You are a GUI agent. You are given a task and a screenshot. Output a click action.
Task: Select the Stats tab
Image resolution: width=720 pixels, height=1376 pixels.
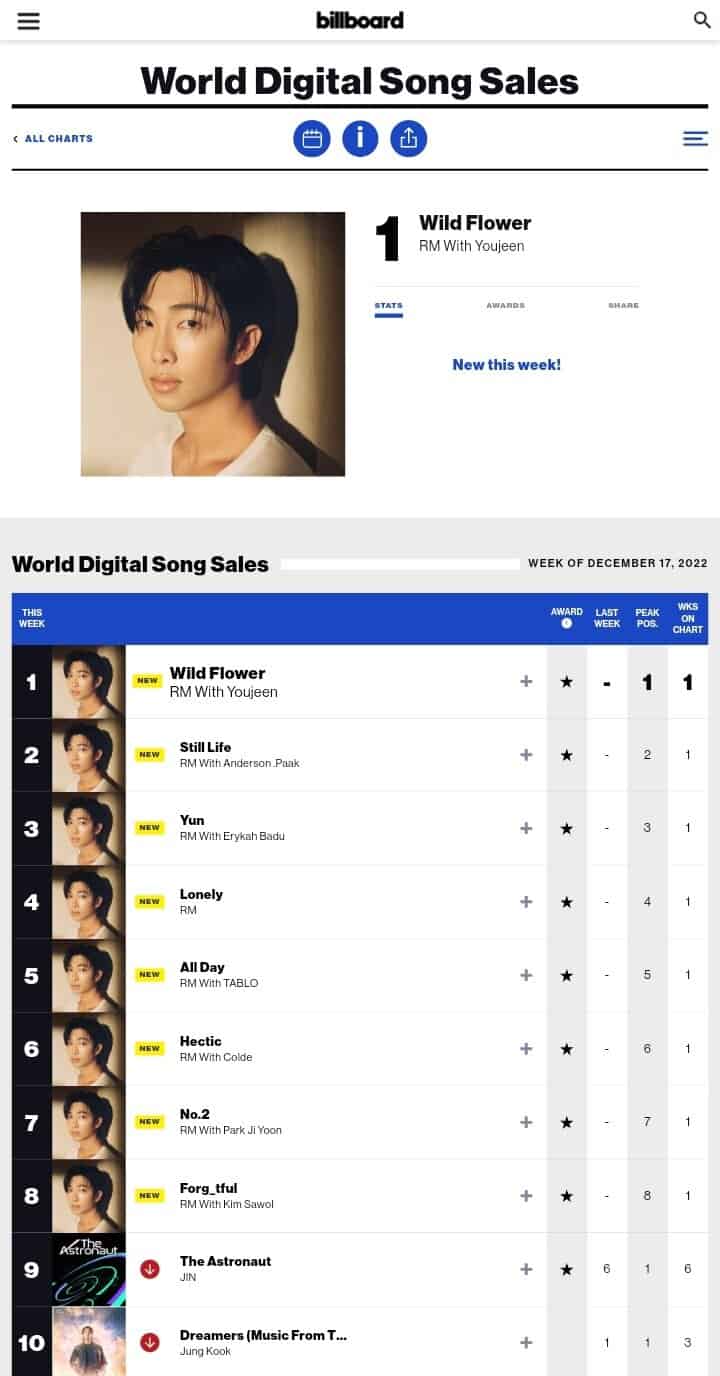(388, 305)
